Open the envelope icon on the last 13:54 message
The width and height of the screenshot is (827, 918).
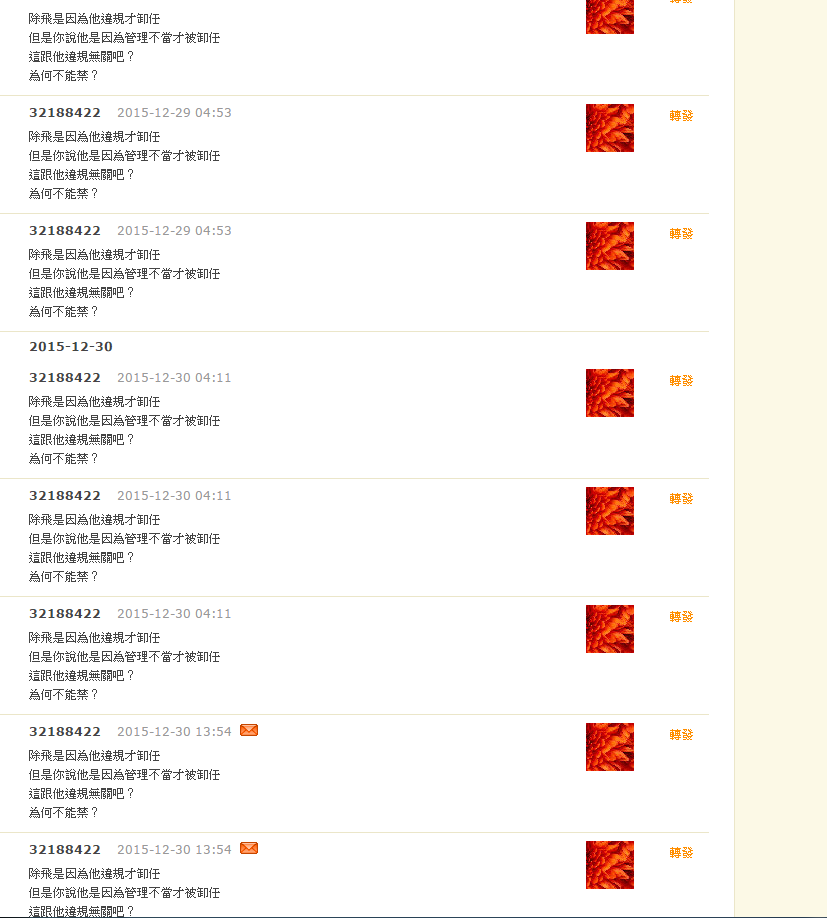[249, 848]
